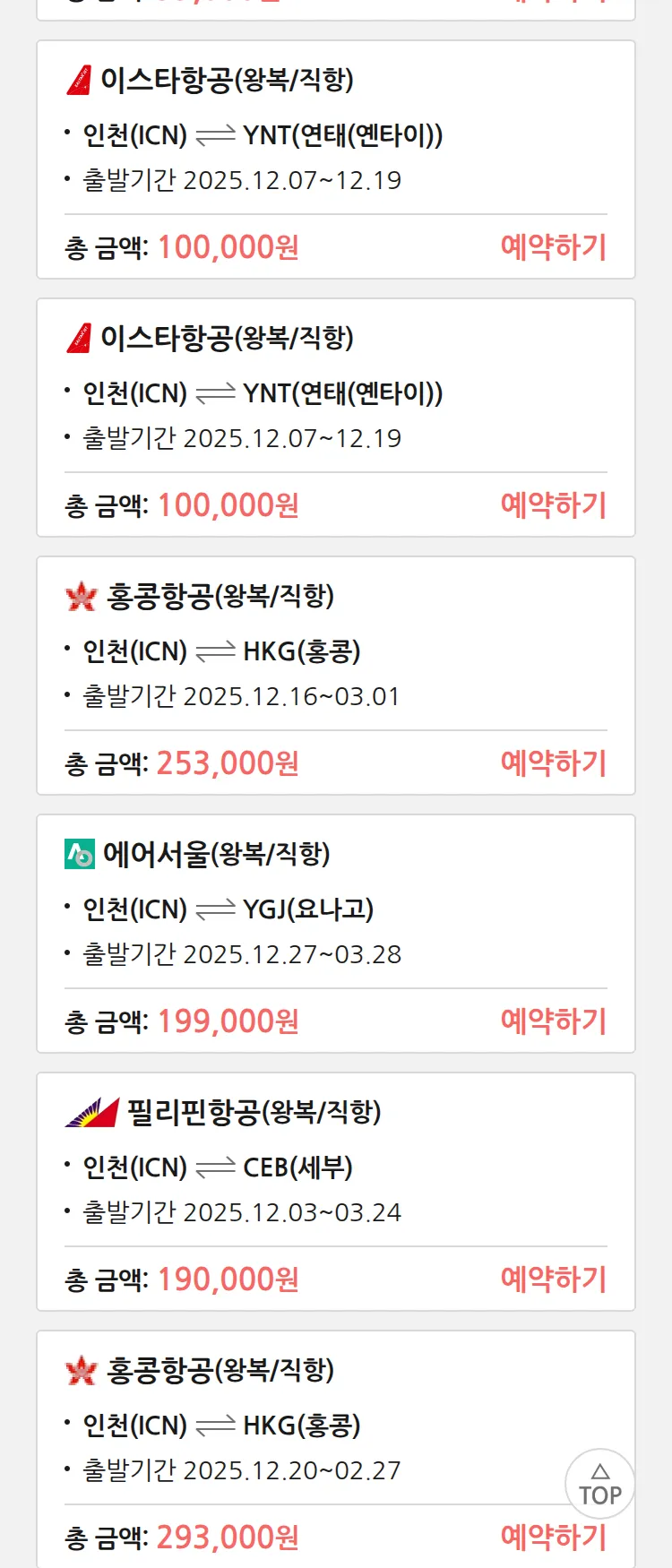Jump back up with the TOP button
Image resolution: width=672 pixels, height=1568 pixels.
coord(599,1485)
